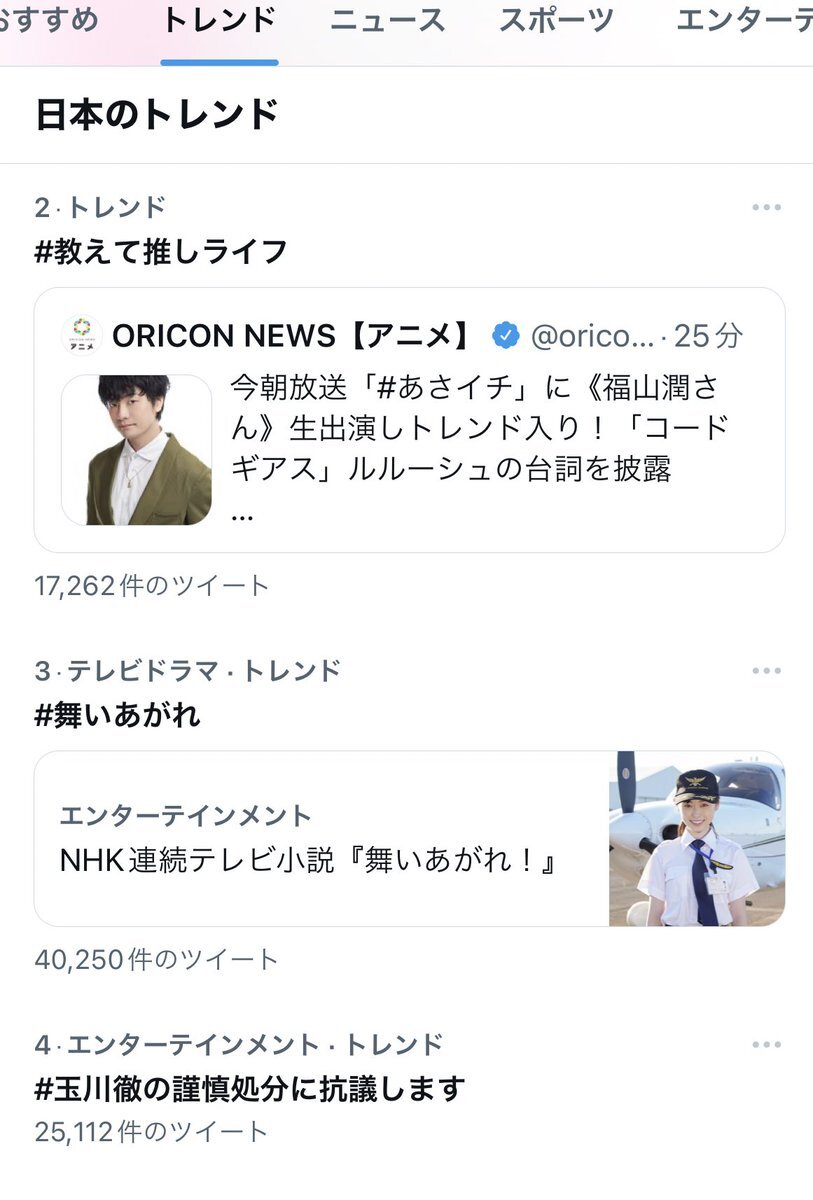This screenshot has width=813, height=1200.
Task: Switch to the おすすめ tab
Action: 48,20
